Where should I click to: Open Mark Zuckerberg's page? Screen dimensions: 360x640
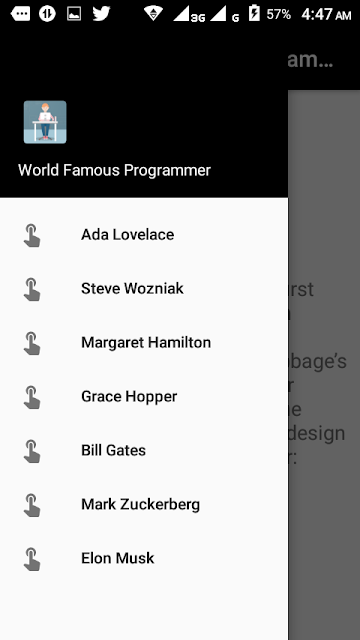(144, 504)
